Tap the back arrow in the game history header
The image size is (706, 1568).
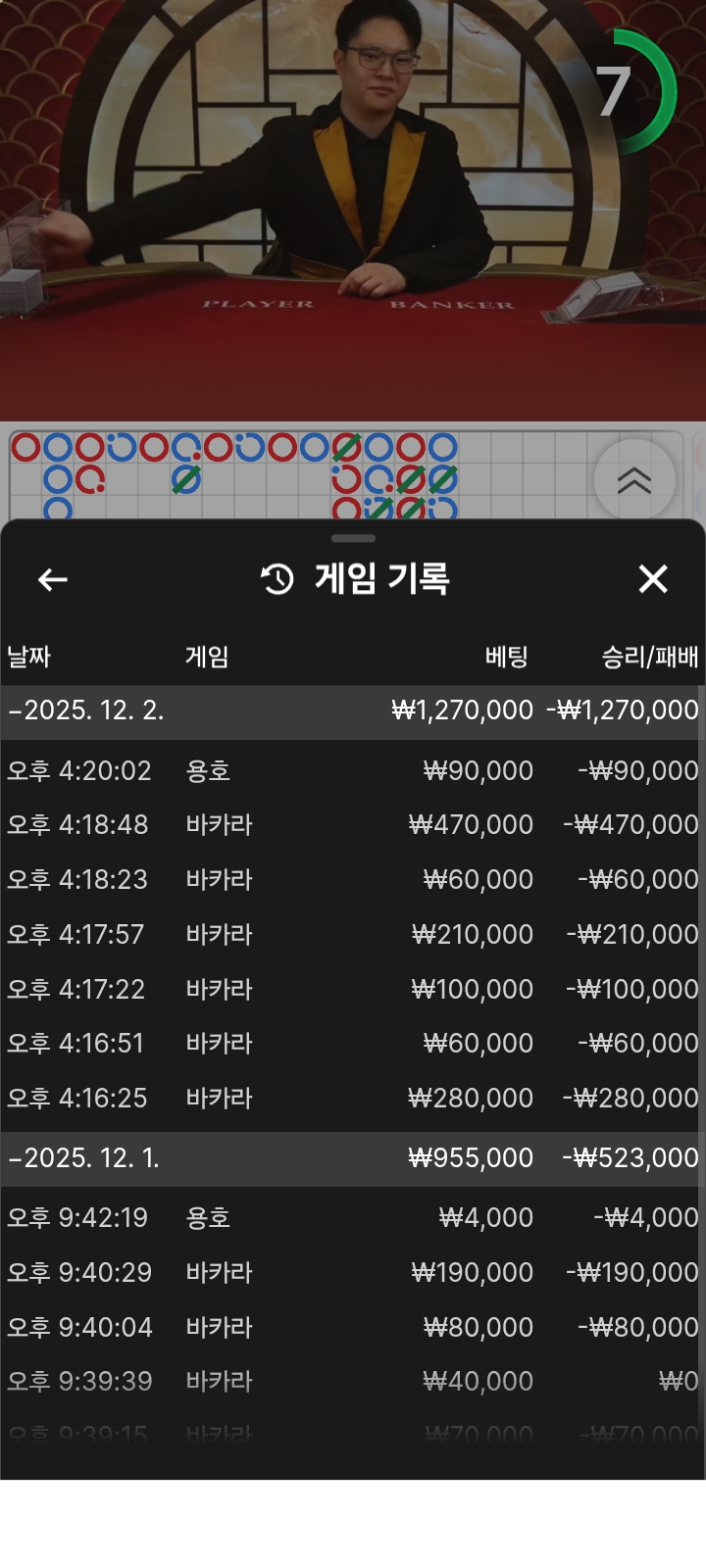click(52, 579)
